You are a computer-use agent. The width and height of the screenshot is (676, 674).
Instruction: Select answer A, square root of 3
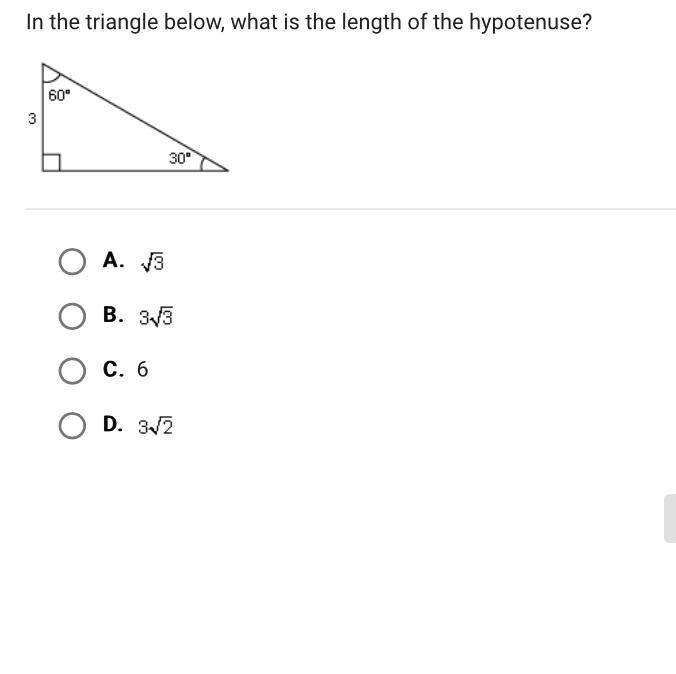point(72,262)
